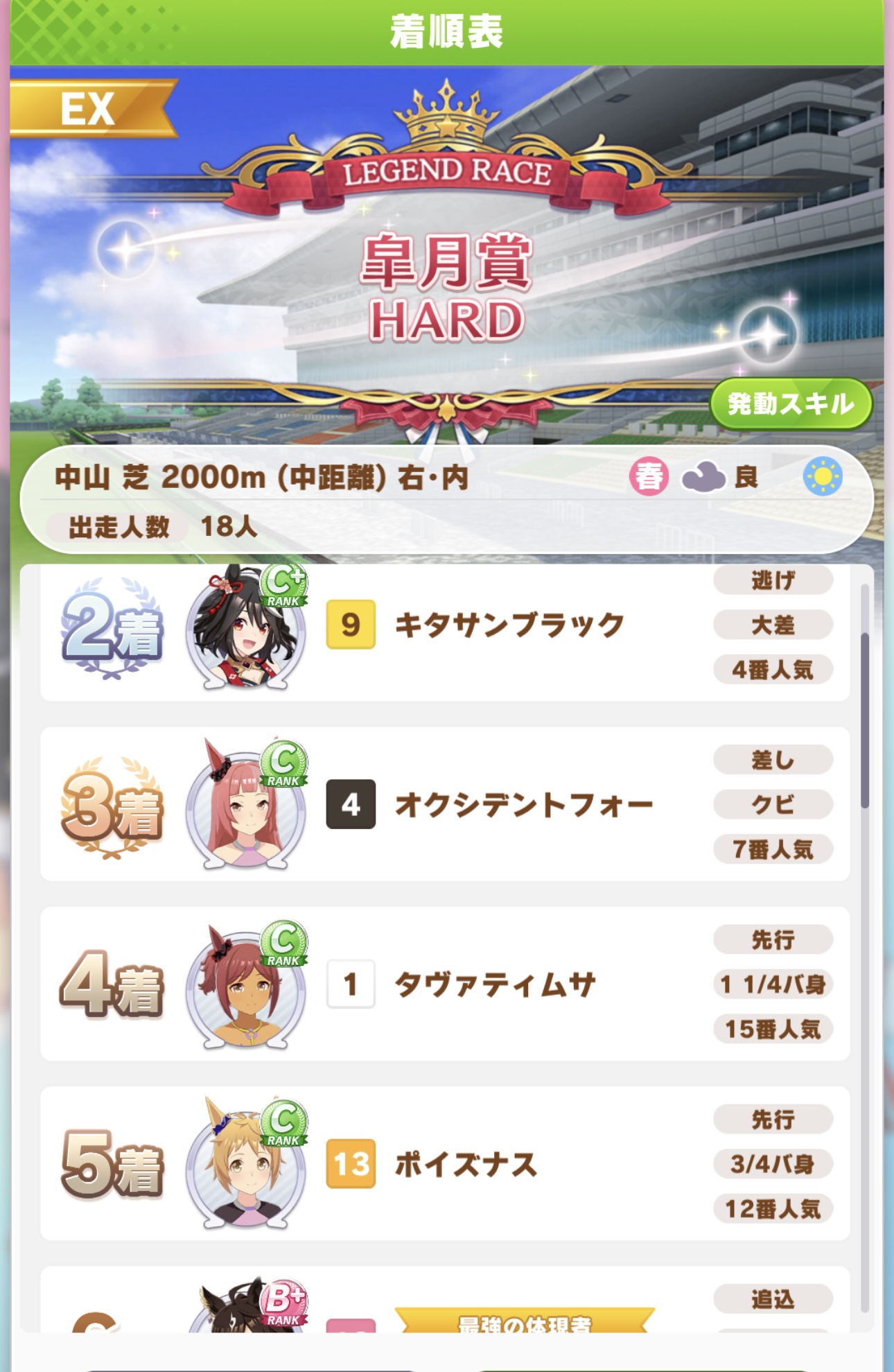View ポイズナス's 5th place entry
Viewport: 894px width, 1372px height.
click(x=466, y=1164)
